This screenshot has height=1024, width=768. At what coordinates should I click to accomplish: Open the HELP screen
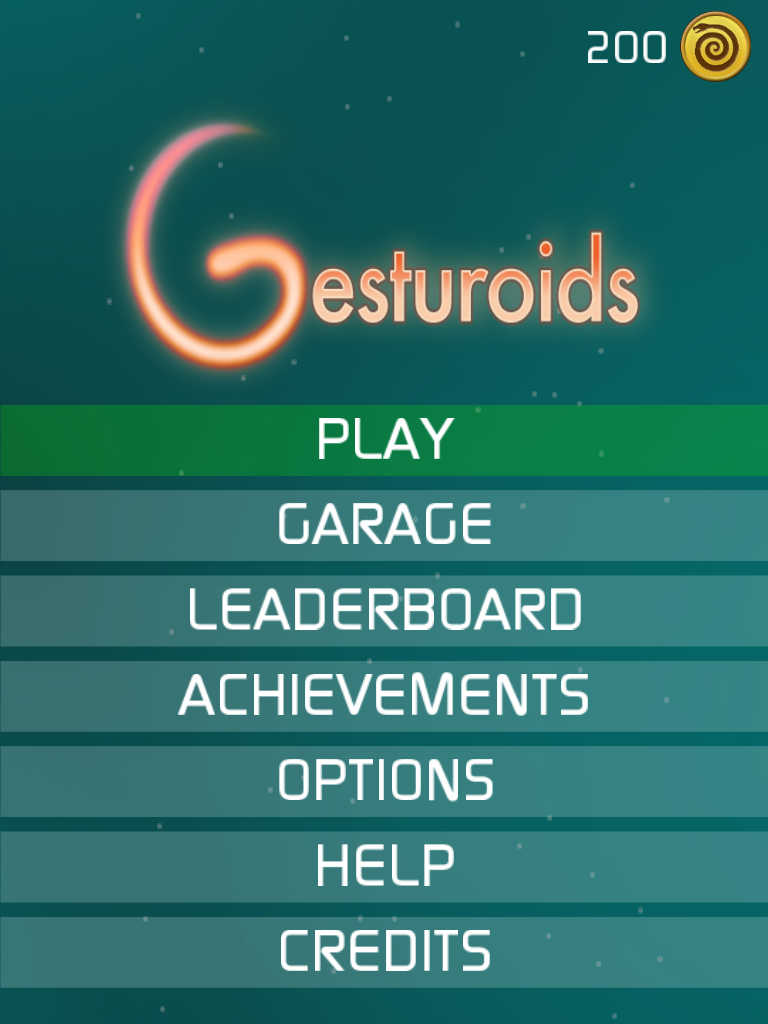point(384,866)
